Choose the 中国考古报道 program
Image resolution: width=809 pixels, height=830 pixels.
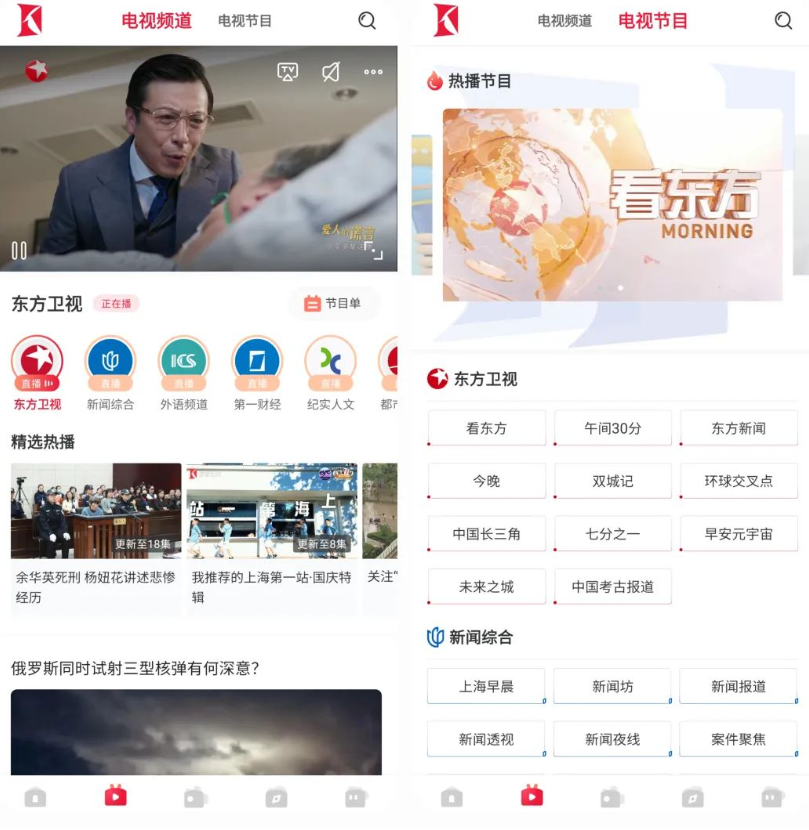coord(613,587)
